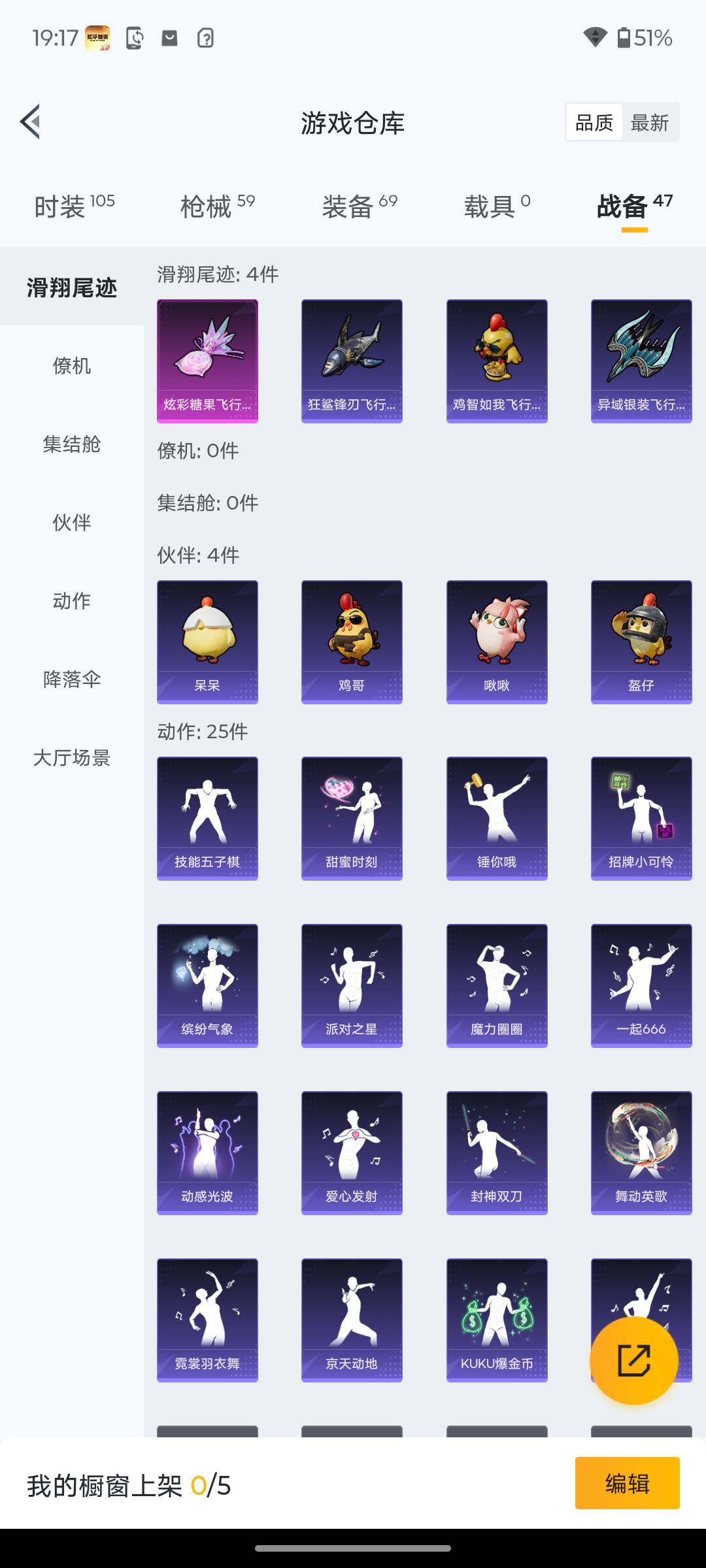706x1568 pixels.
Task: Tap the 编辑 button for 我的橱窗
Action: point(627,1483)
